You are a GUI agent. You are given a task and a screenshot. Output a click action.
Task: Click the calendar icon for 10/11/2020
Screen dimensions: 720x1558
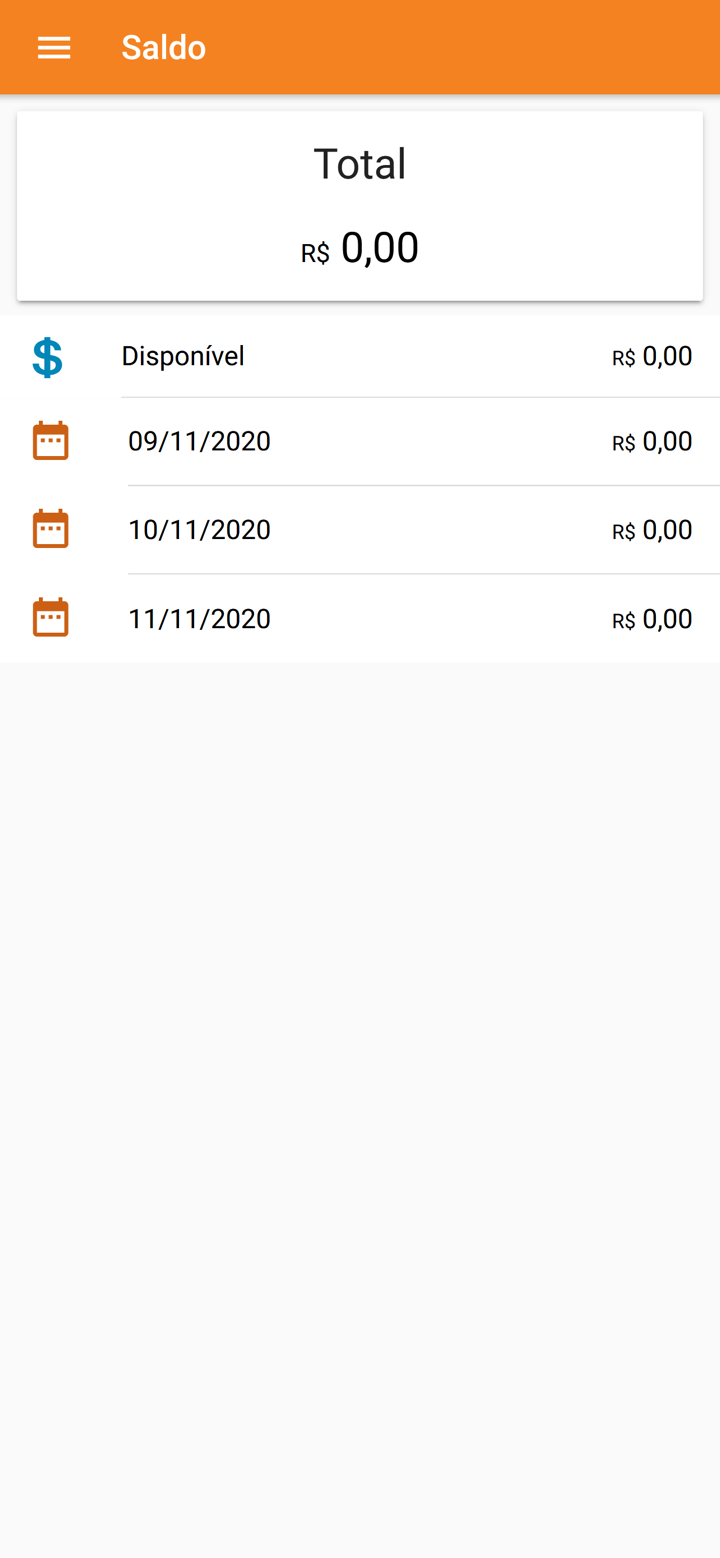click(49, 529)
